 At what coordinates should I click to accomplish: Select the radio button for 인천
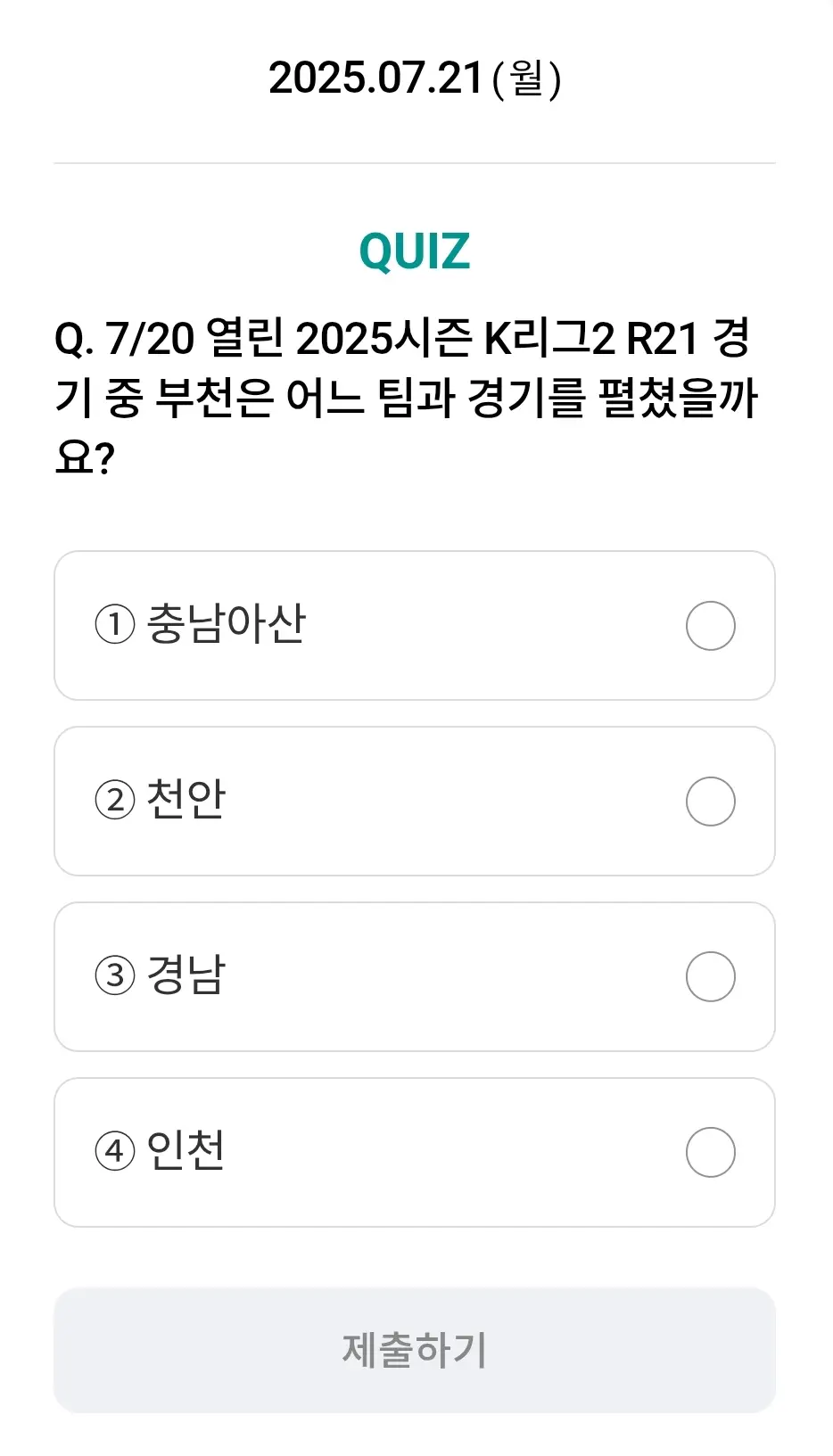click(x=710, y=1151)
